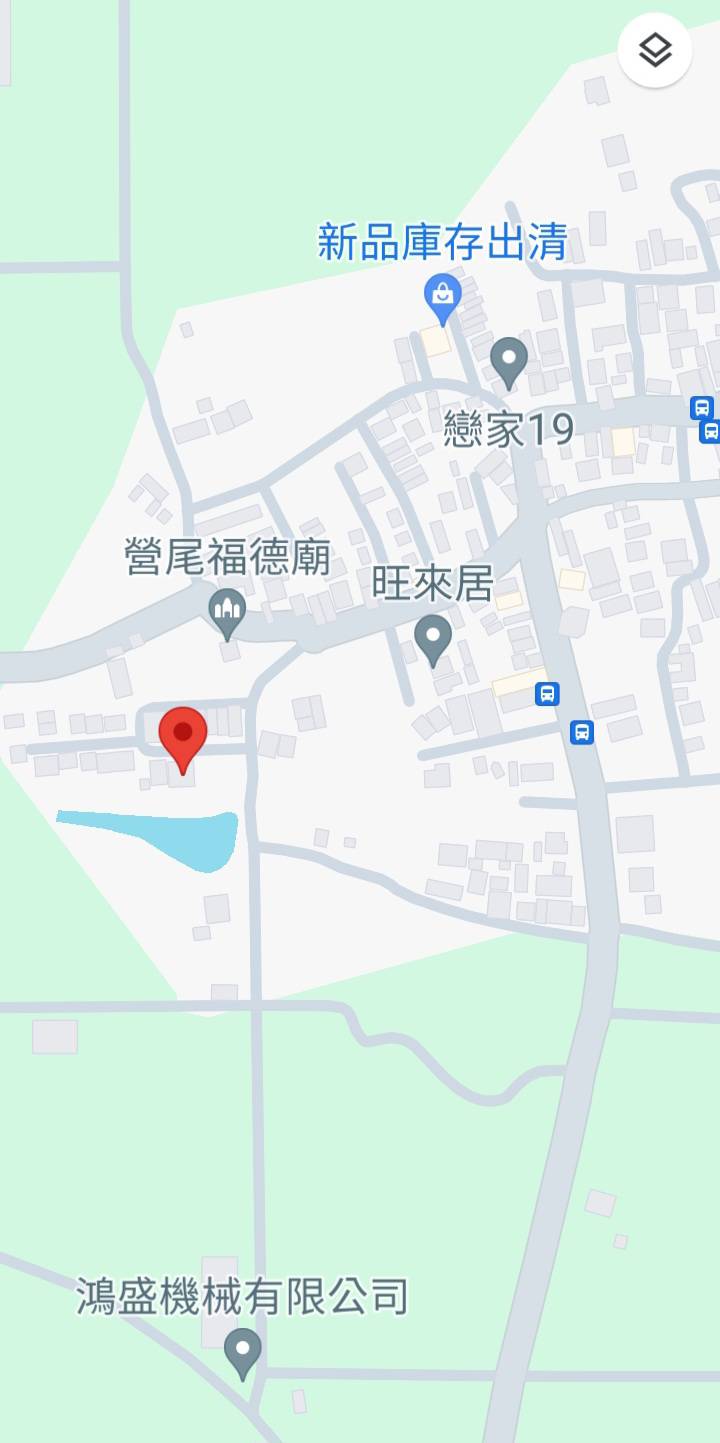Open the map layers button
Screen dimensions: 720x1443
655,50
